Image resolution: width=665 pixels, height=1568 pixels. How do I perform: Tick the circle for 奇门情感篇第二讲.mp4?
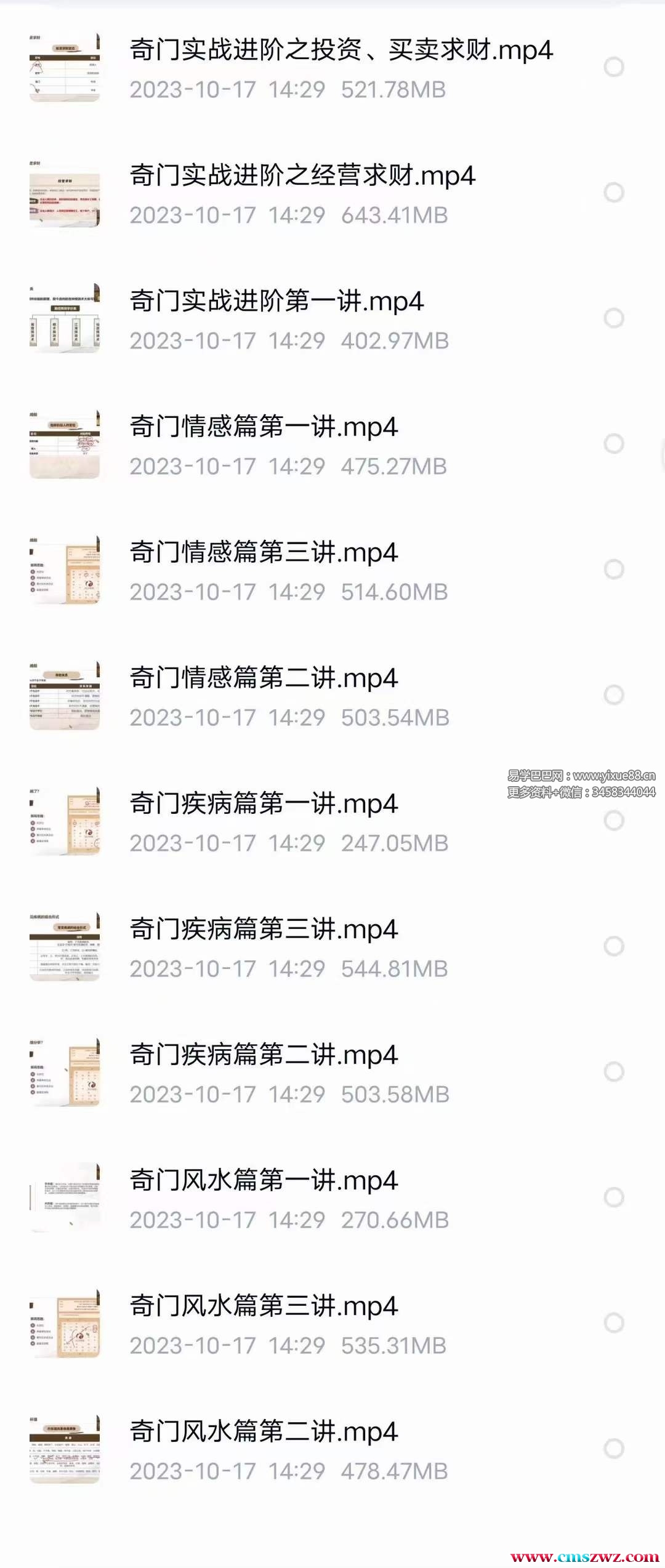click(614, 695)
